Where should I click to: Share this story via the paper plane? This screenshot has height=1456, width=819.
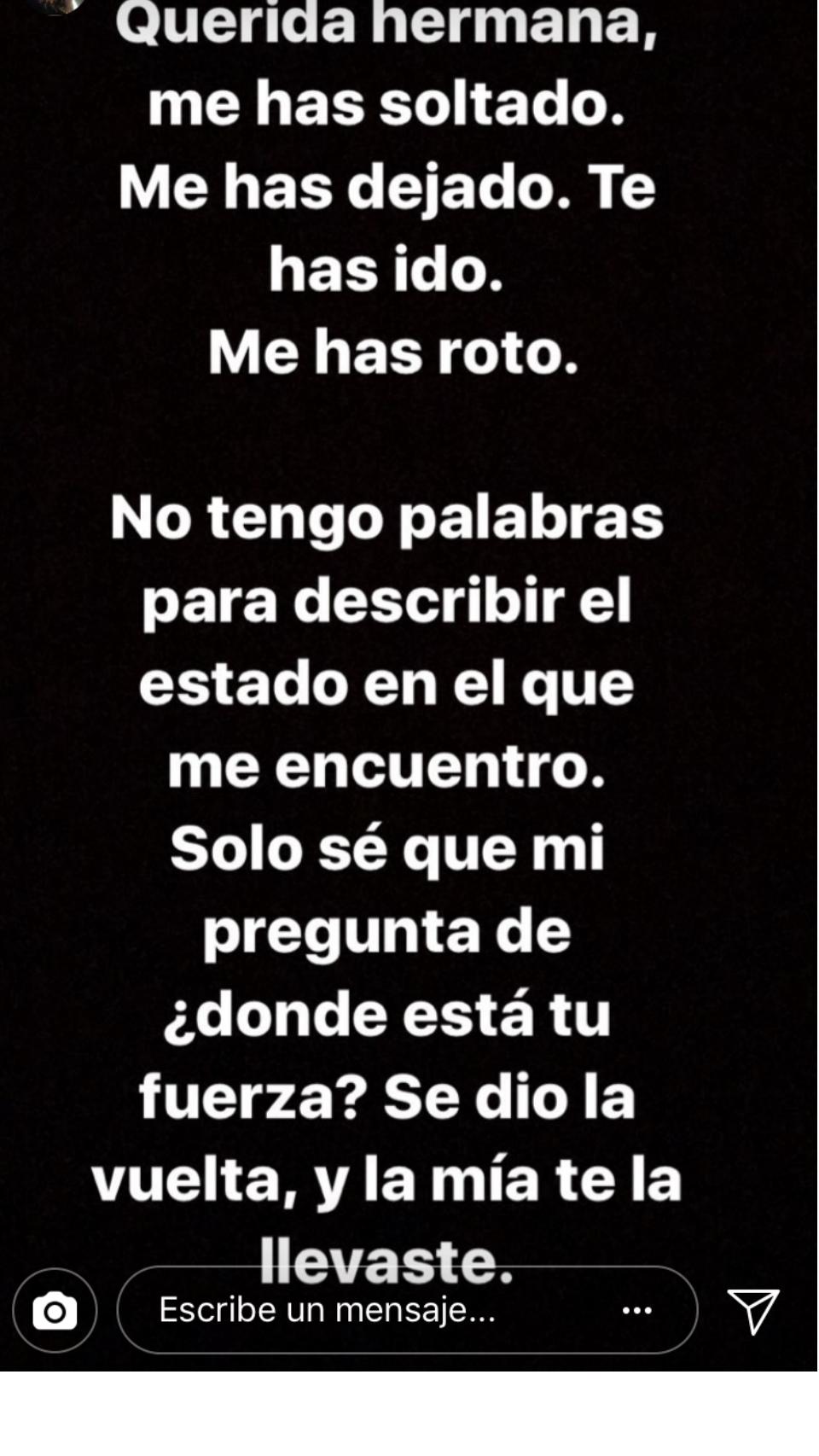coord(752,1310)
